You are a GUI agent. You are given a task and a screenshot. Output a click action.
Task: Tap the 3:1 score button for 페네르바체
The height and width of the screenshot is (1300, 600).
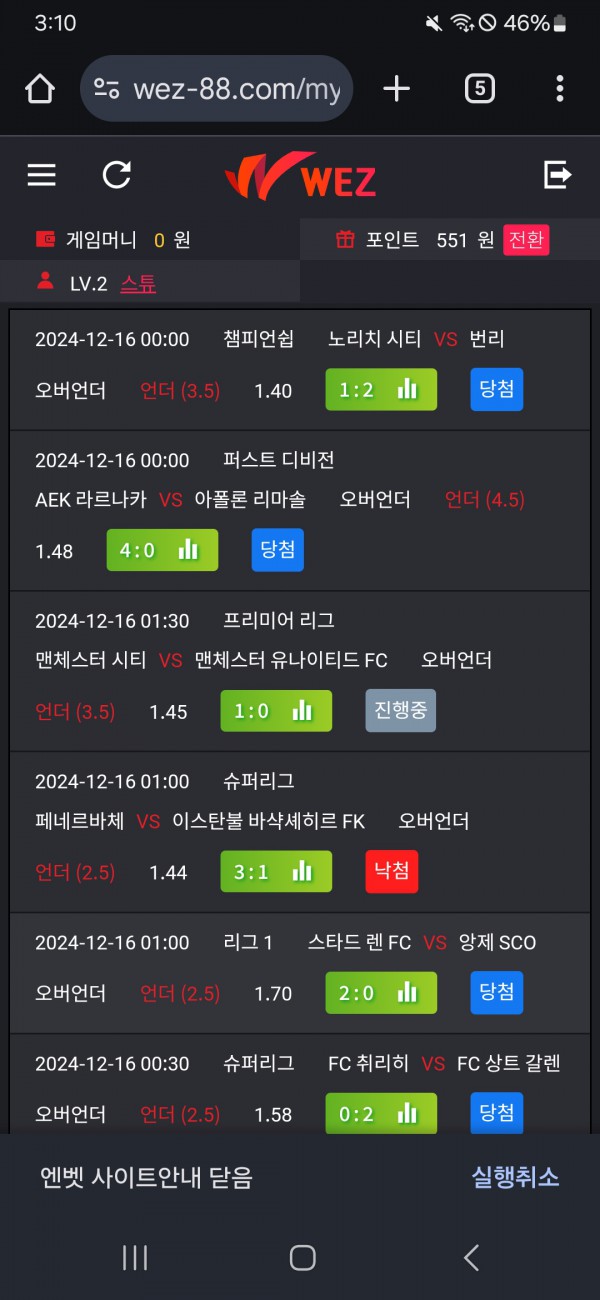tap(276, 872)
